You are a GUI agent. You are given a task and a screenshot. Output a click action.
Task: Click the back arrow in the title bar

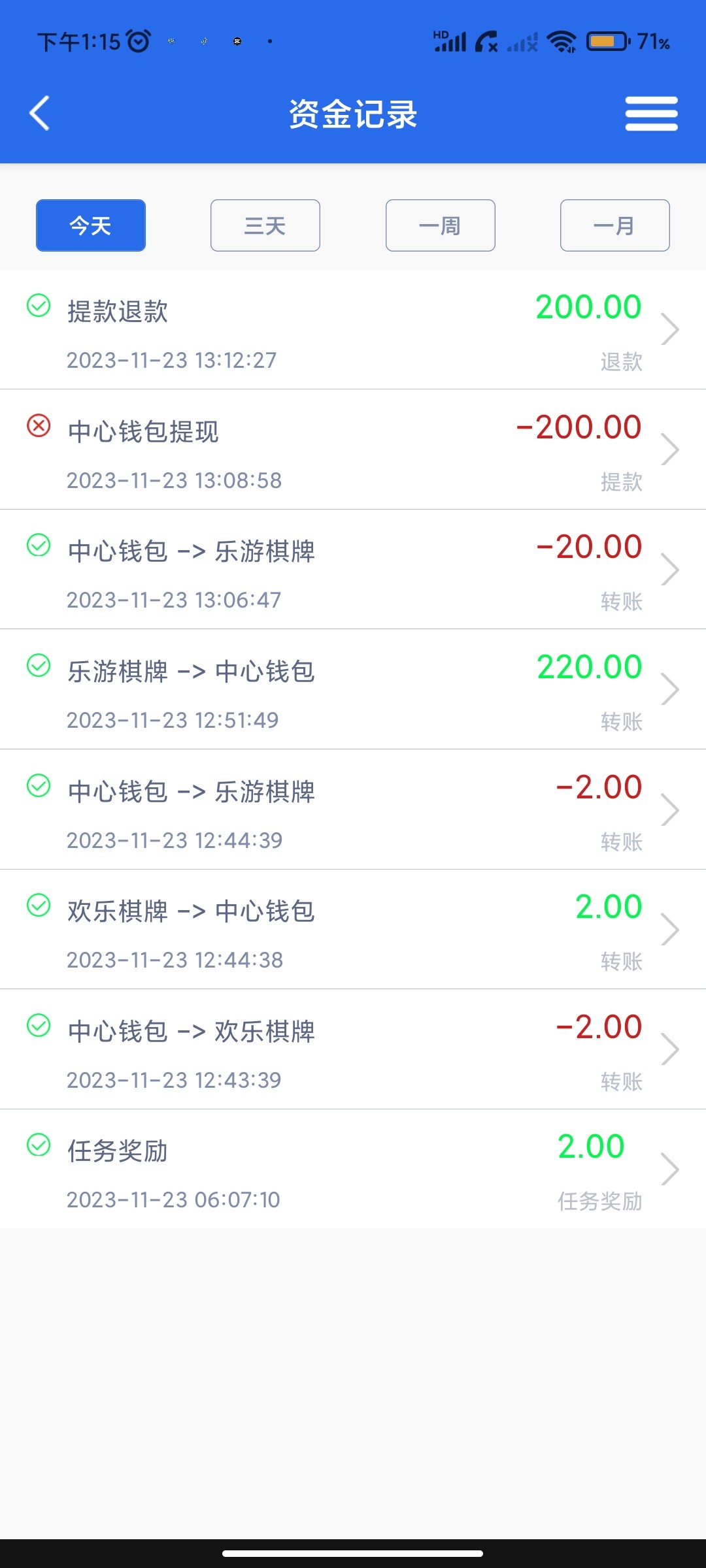coord(39,112)
